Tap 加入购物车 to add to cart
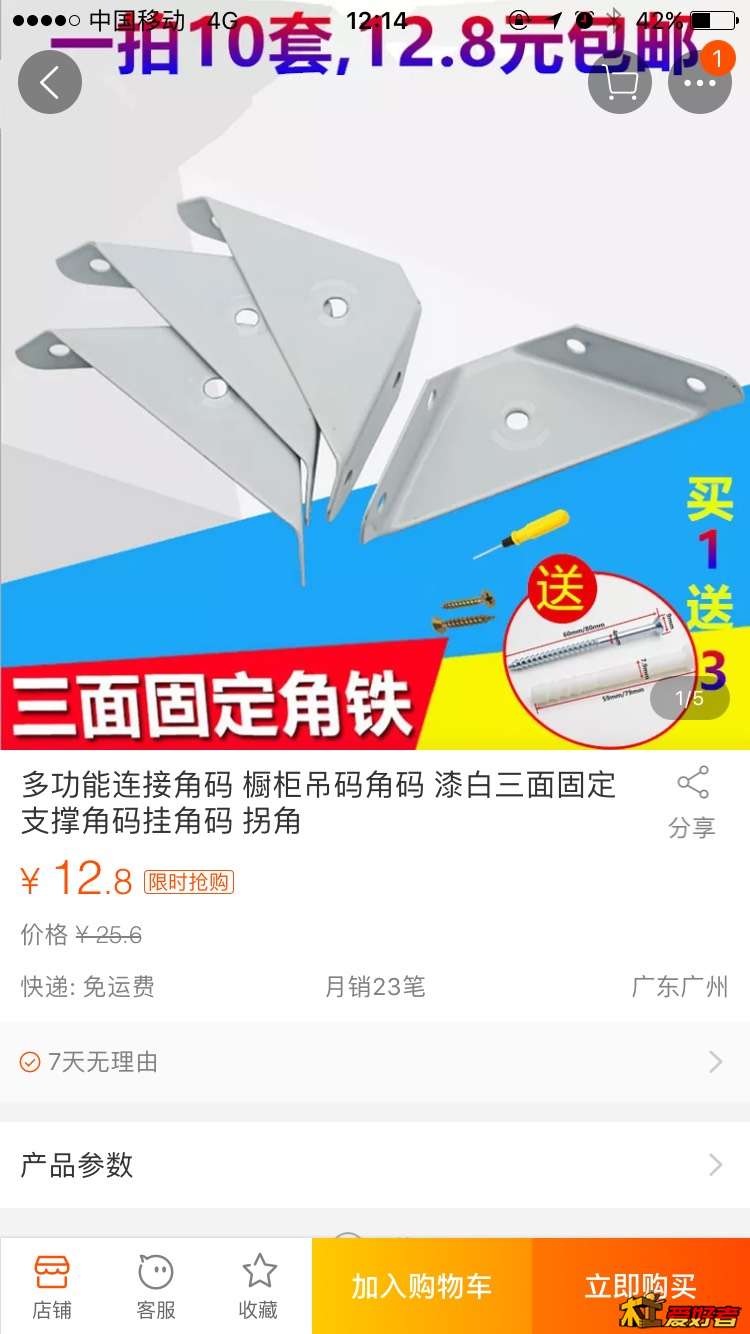 [421, 1287]
